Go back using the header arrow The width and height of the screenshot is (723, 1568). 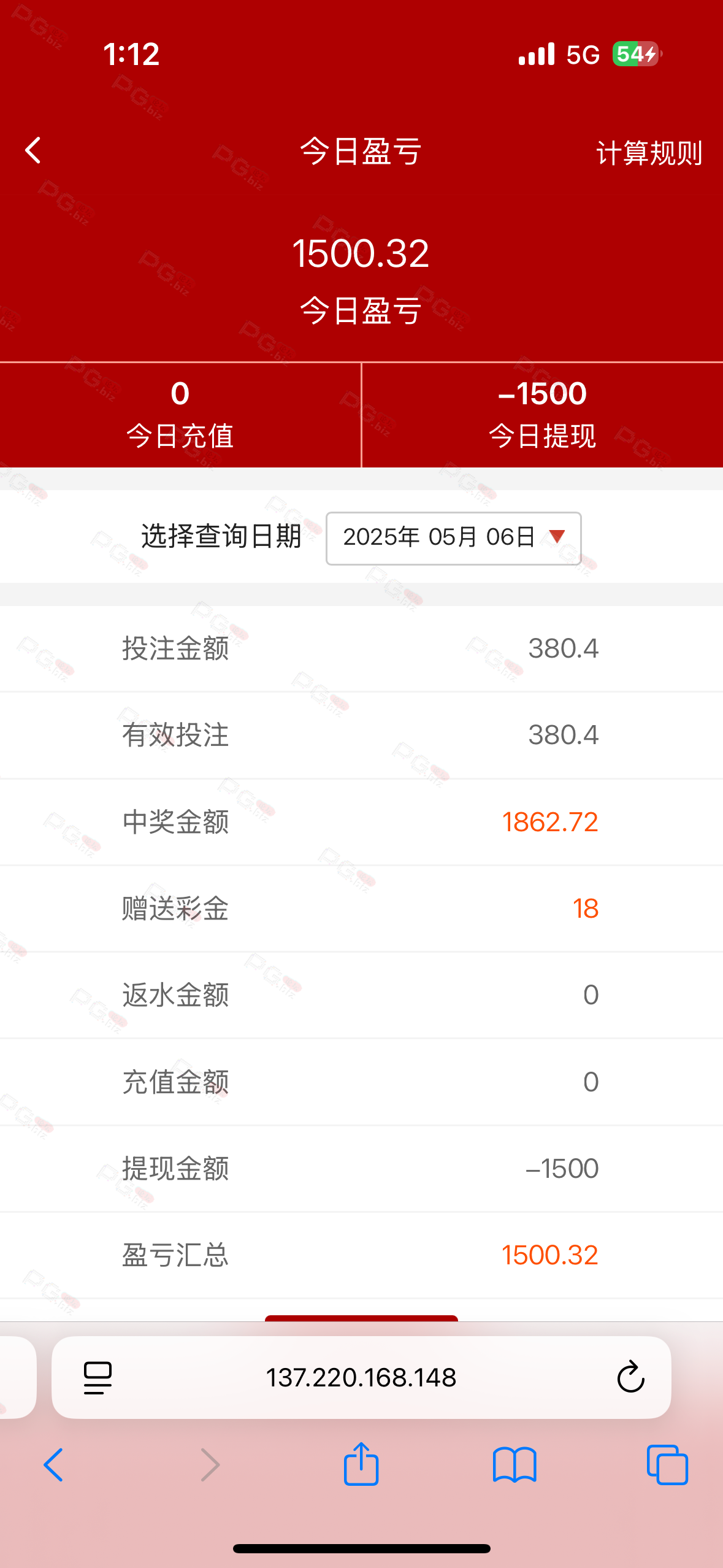click(x=33, y=150)
